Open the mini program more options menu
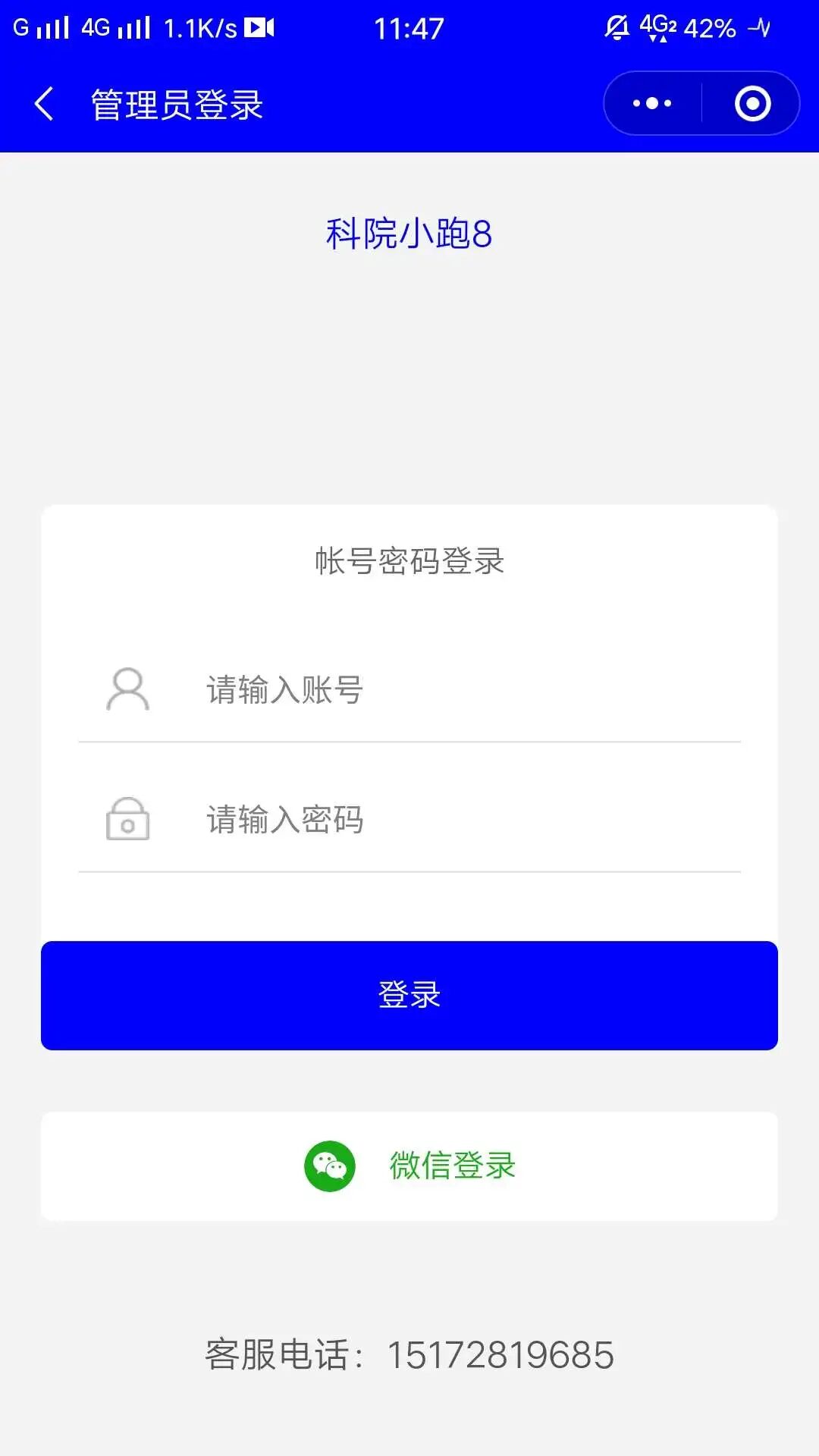This screenshot has width=819, height=1456. pyautogui.click(x=652, y=103)
